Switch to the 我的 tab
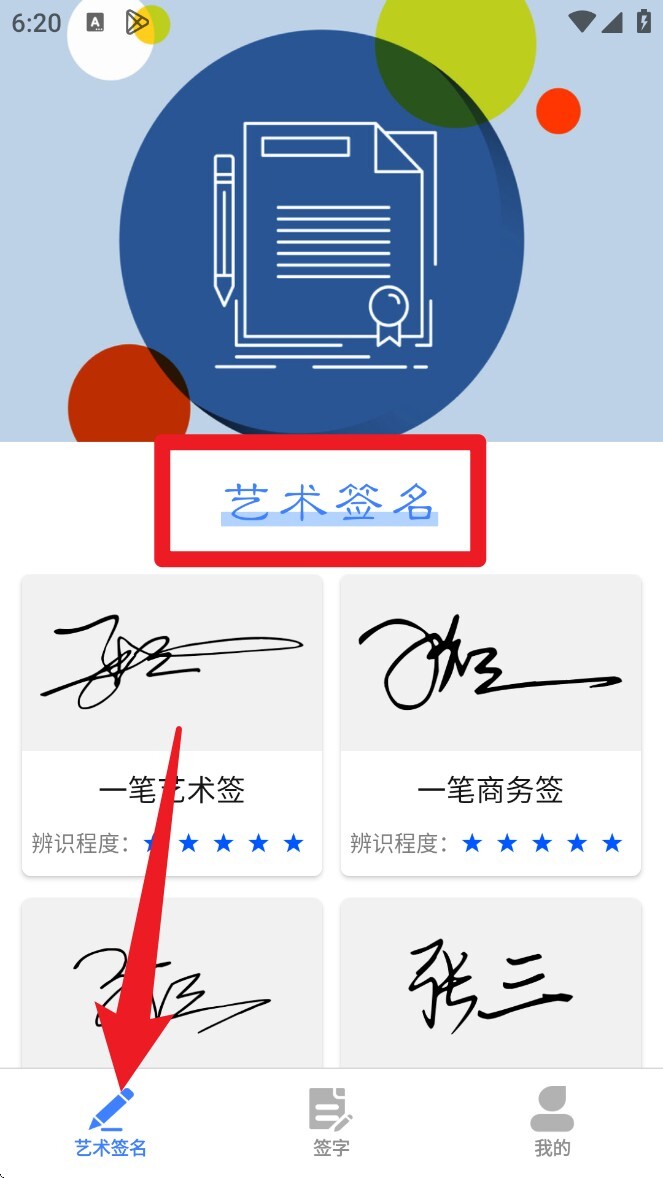This screenshot has height=1178, width=663. pyautogui.click(x=552, y=1122)
